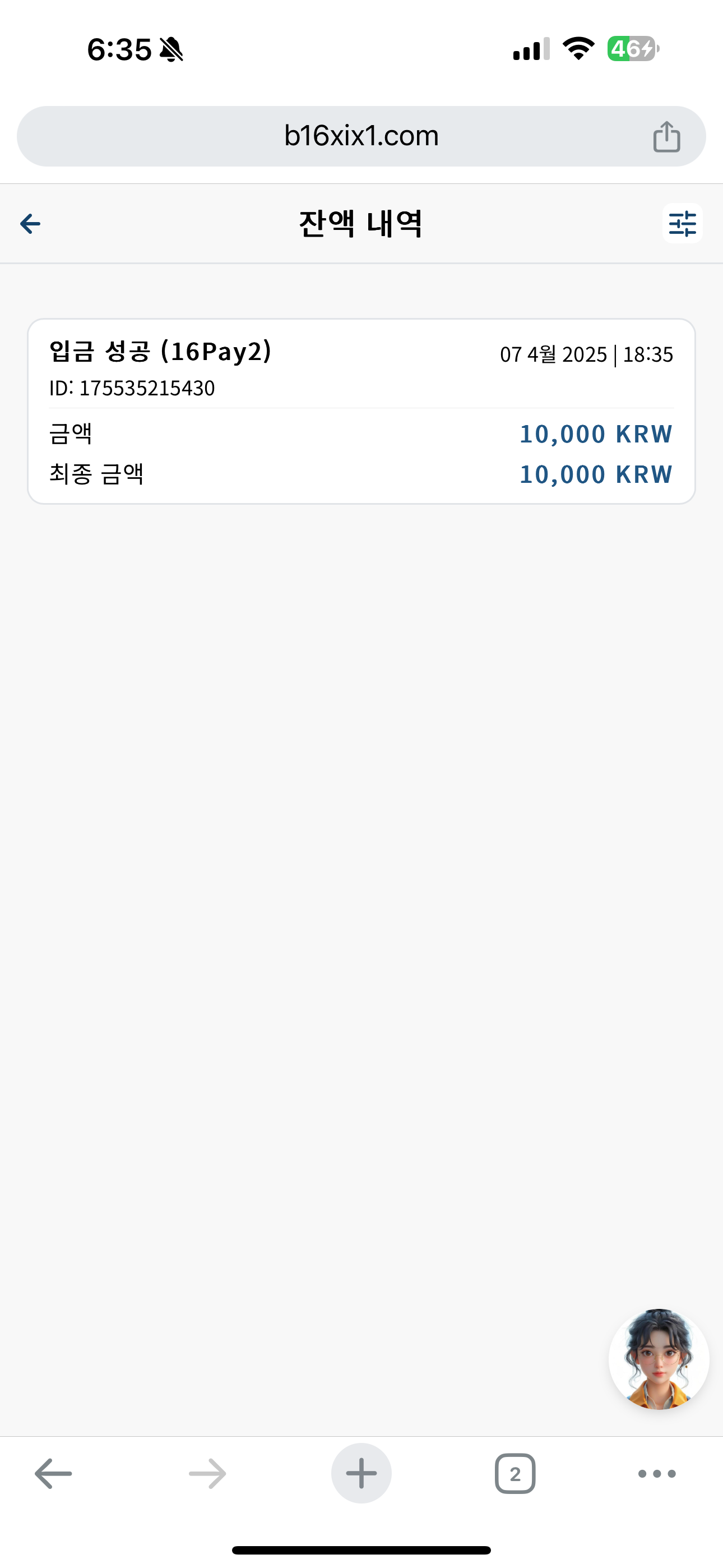Image resolution: width=723 pixels, height=1568 pixels.
Task: Navigate back with the browser back arrow
Action: (x=54, y=1474)
